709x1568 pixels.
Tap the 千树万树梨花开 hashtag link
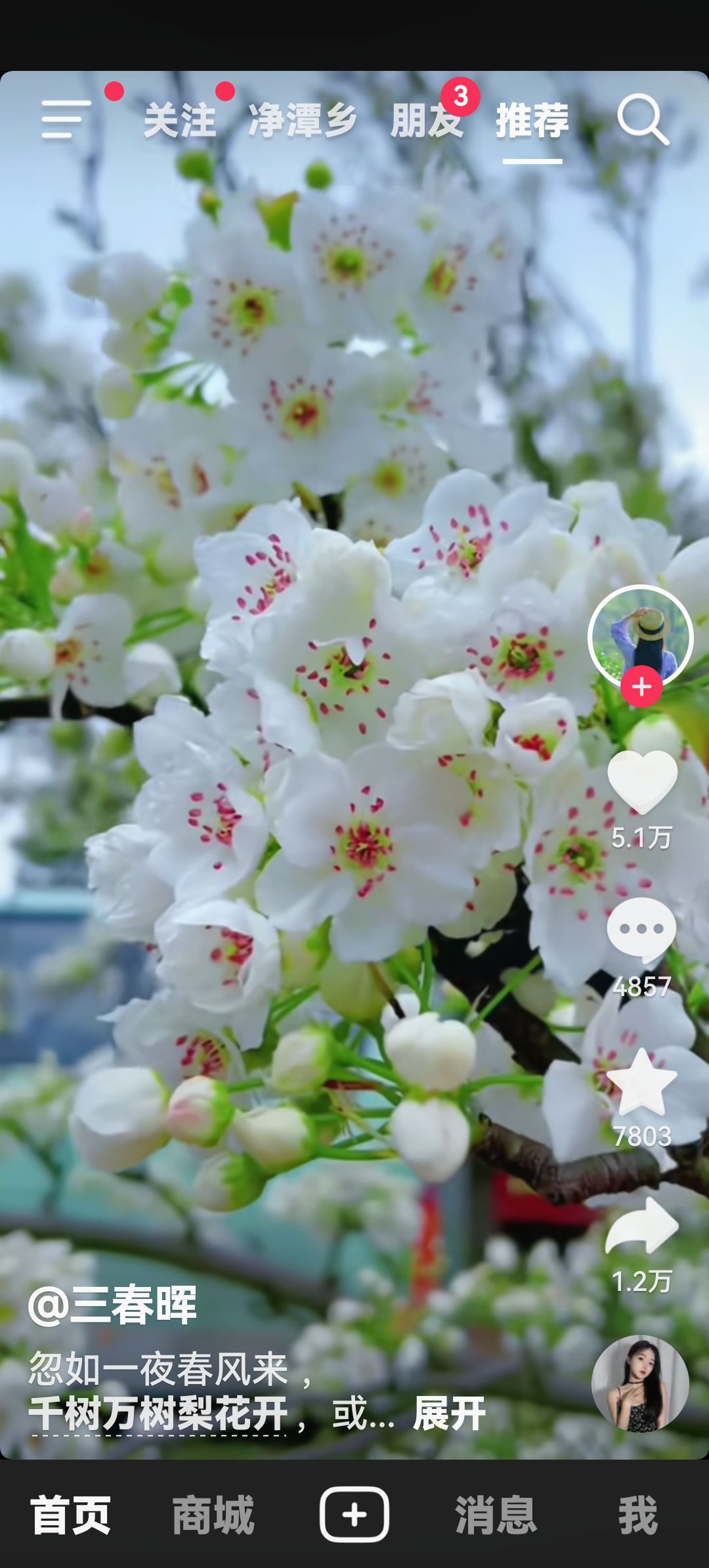pyautogui.click(x=158, y=1414)
